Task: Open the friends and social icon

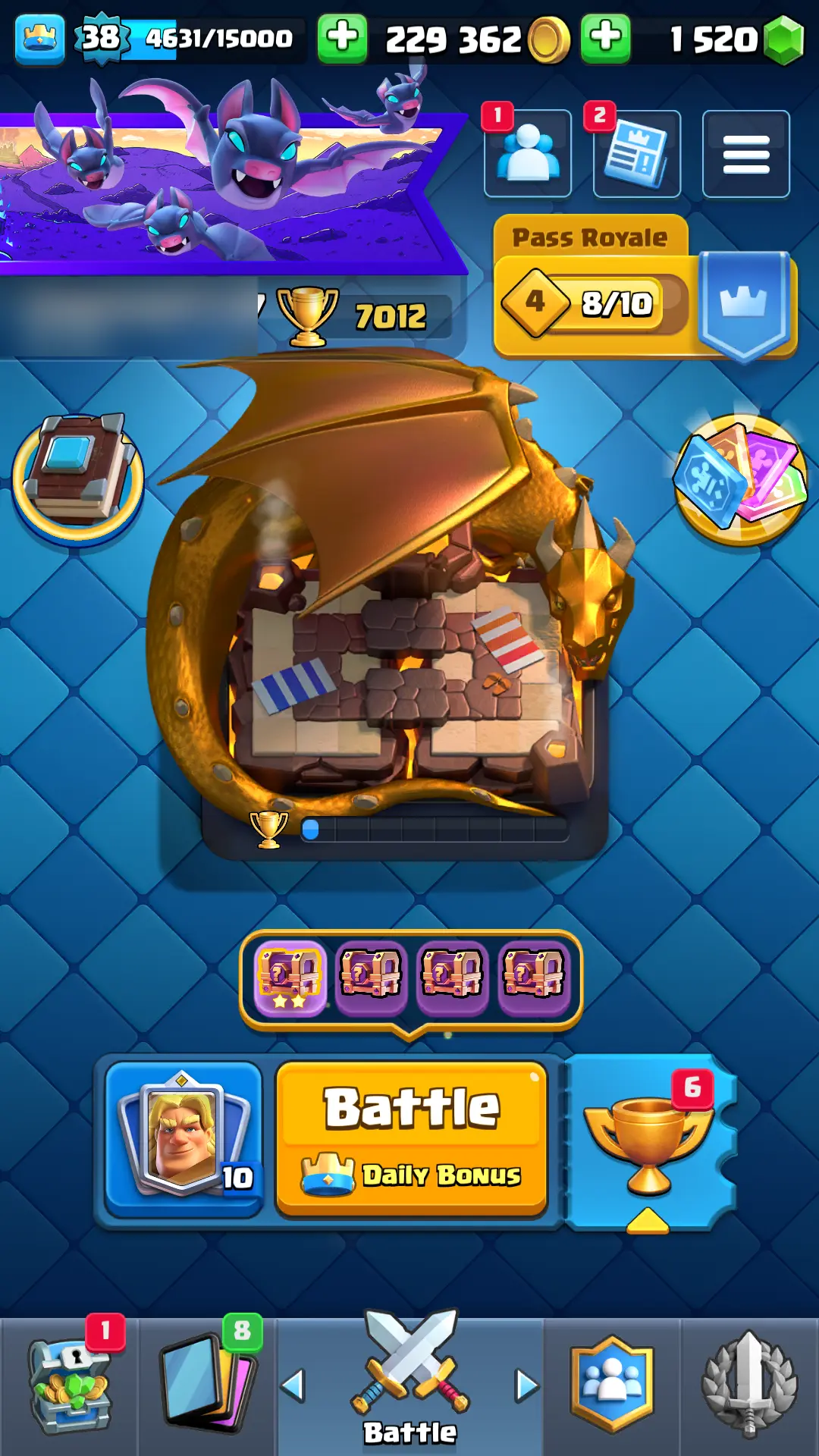Action: 528,154
